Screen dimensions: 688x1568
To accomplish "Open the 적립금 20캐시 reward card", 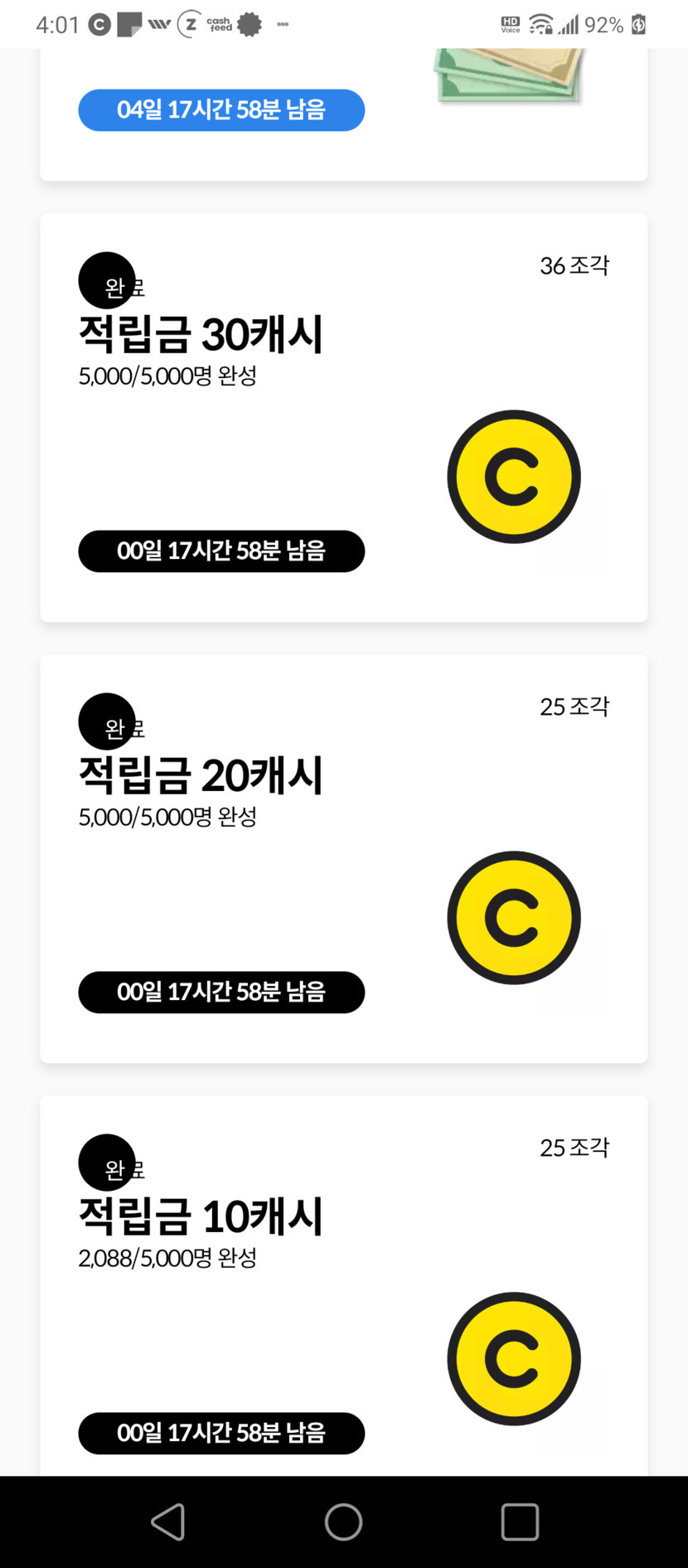I will point(343,859).
